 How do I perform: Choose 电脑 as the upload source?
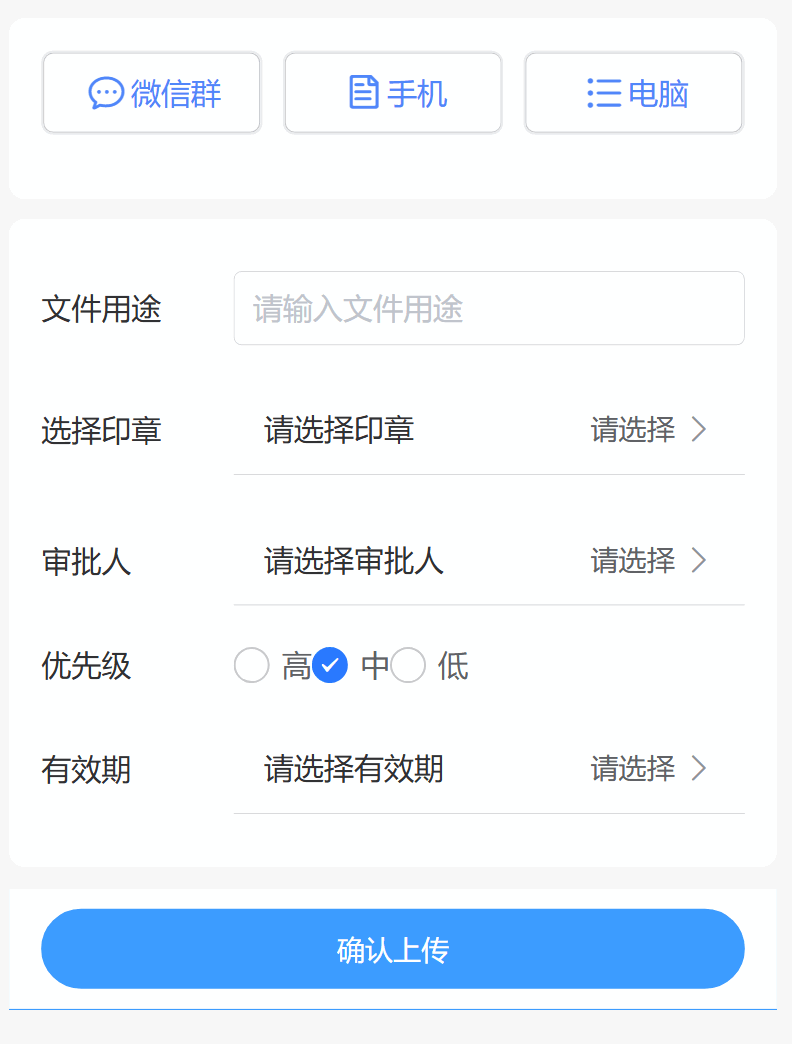click(633, 92)
